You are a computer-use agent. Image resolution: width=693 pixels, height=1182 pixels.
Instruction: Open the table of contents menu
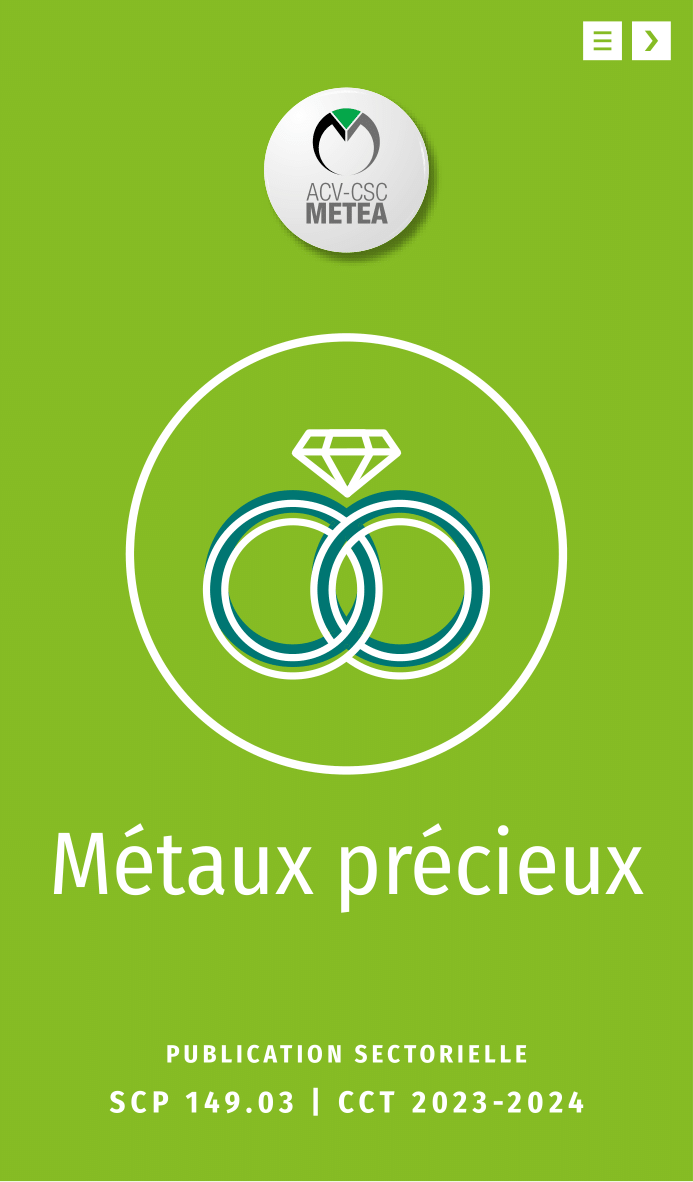pyautogui.click(x=602, y=41)
